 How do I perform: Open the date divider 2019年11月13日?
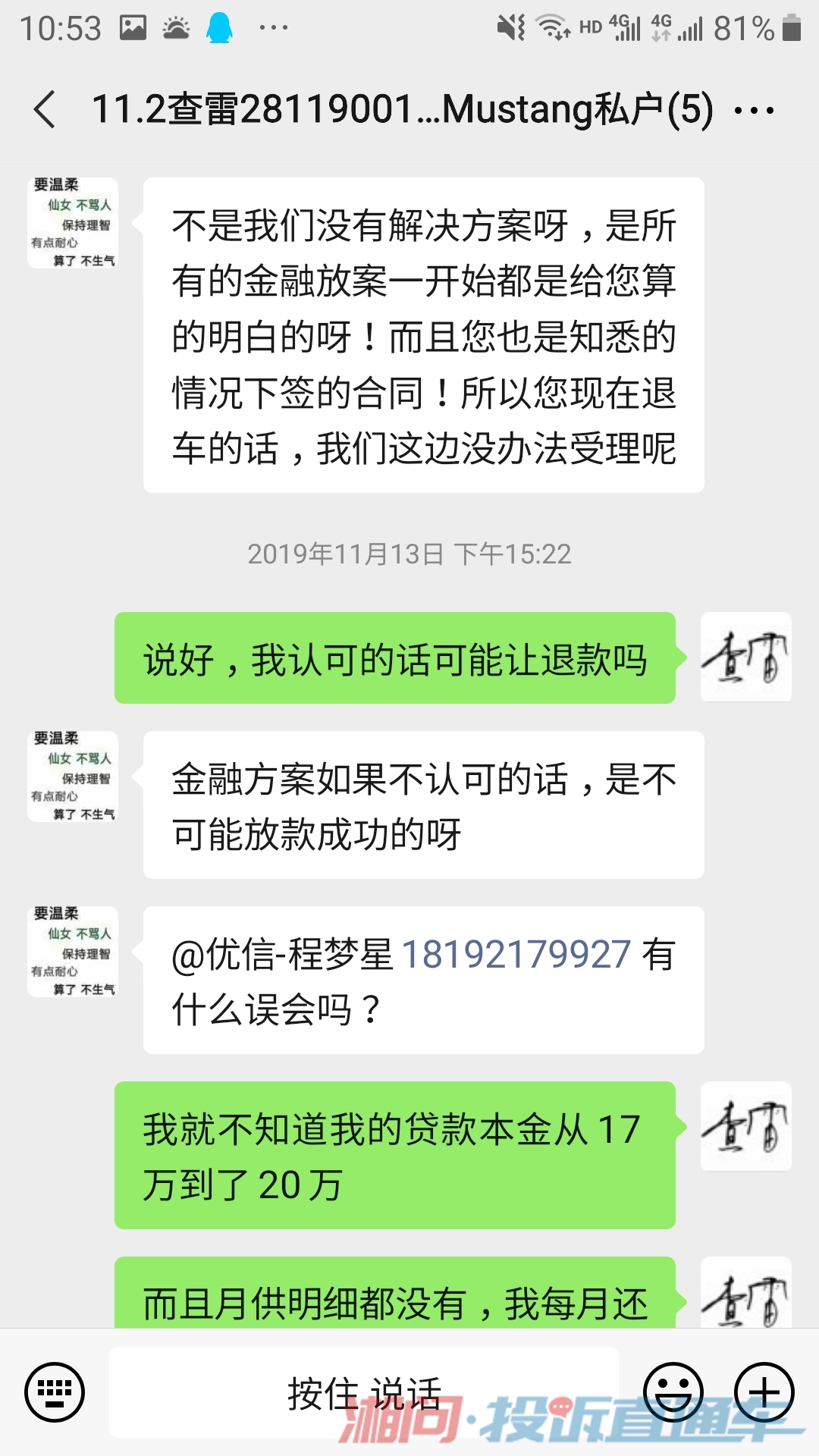(x=409, y=554)
